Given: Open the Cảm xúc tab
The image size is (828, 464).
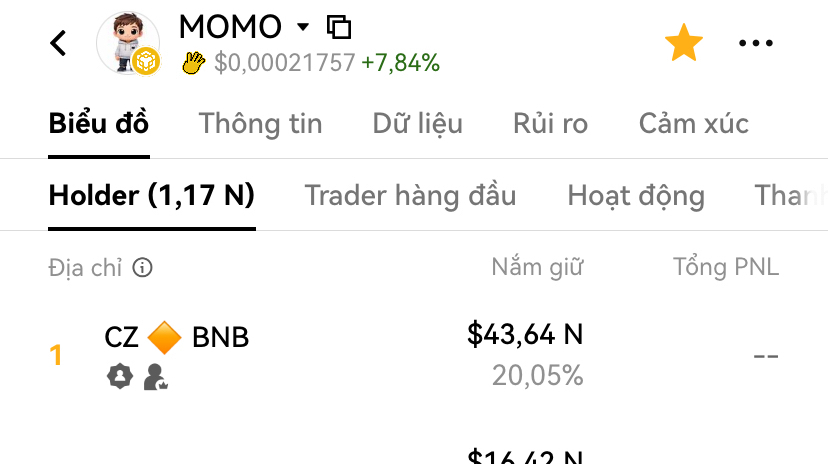Looking at the screenshot, I should (x=694, y=124).
